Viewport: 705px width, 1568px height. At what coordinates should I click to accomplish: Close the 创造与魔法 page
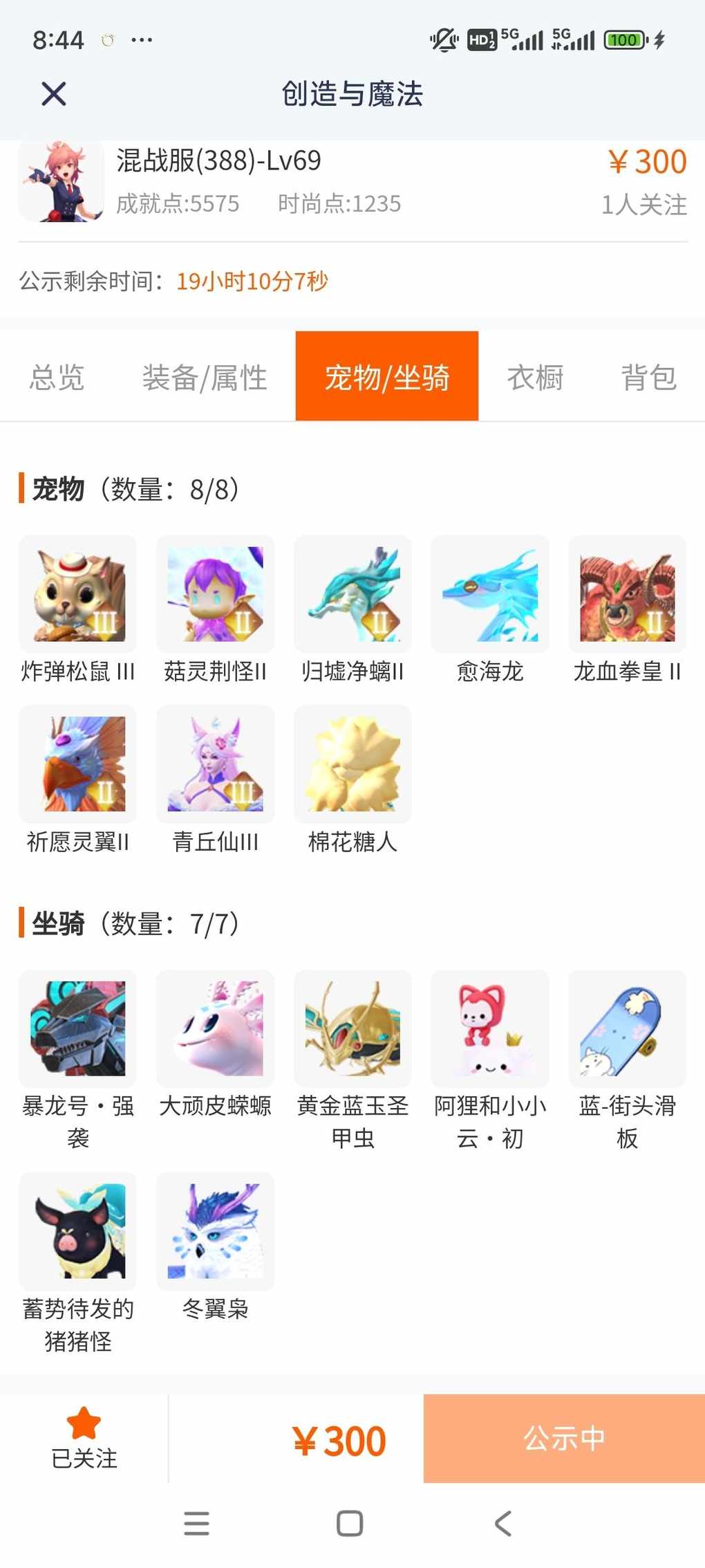coord(53,93)
